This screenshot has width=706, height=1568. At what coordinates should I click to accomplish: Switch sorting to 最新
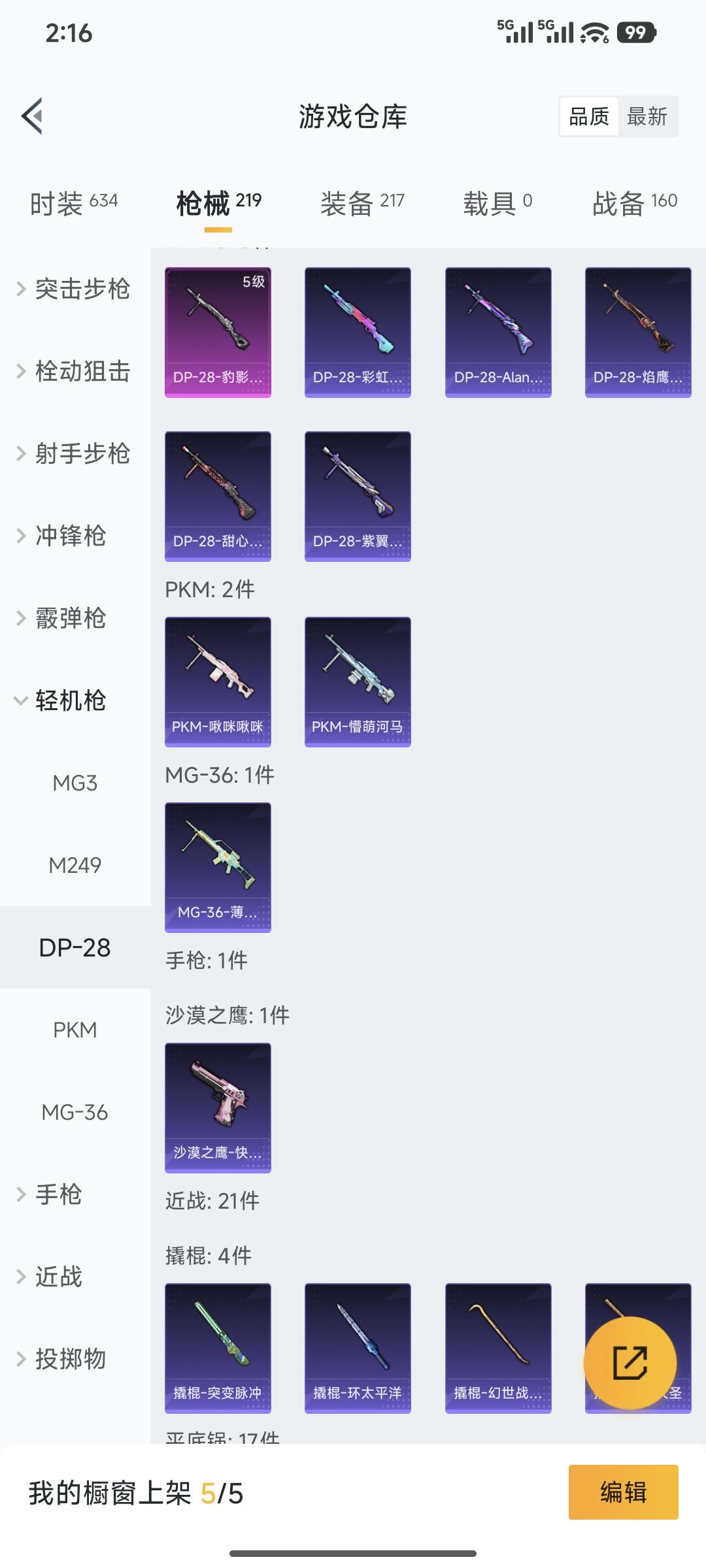[648, 117]
